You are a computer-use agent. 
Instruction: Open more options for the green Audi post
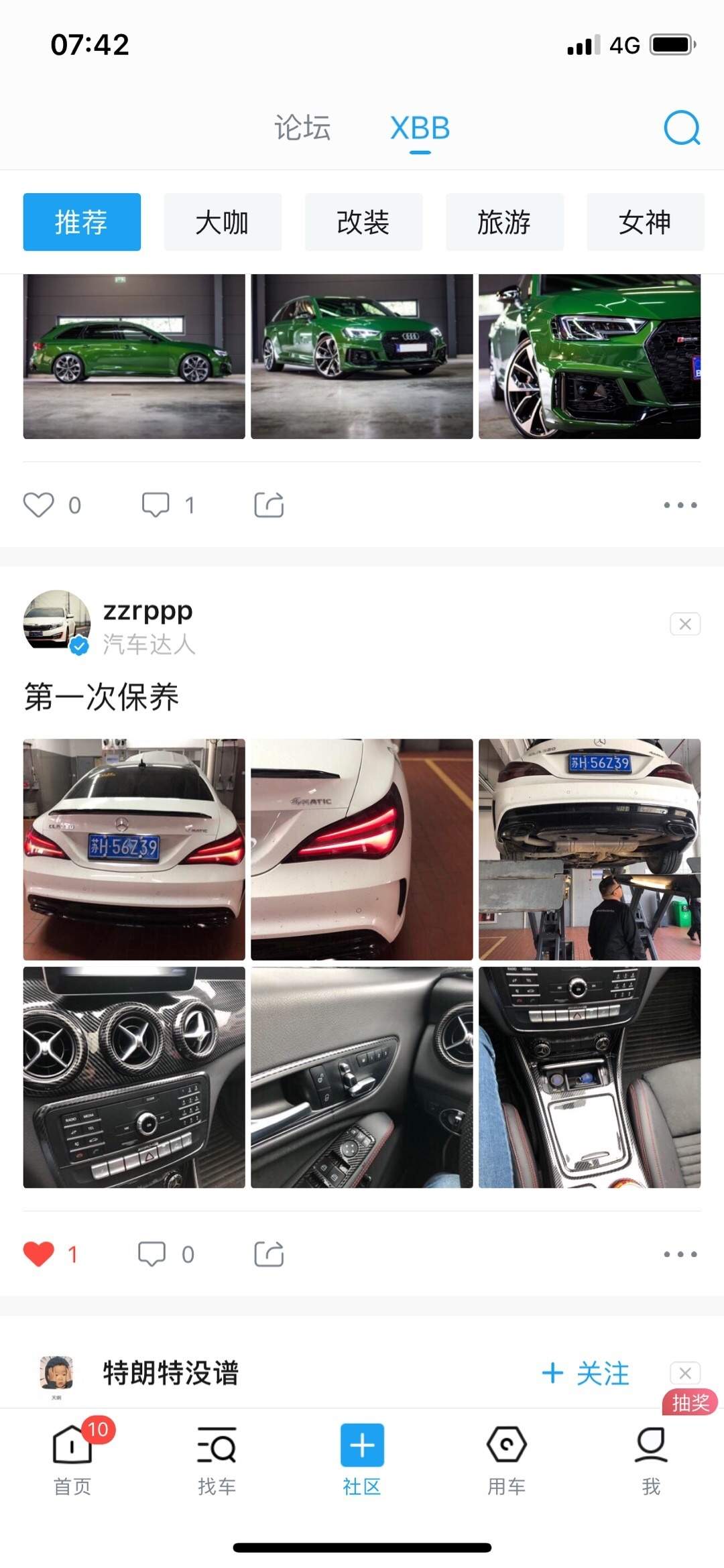click(680, 505)
